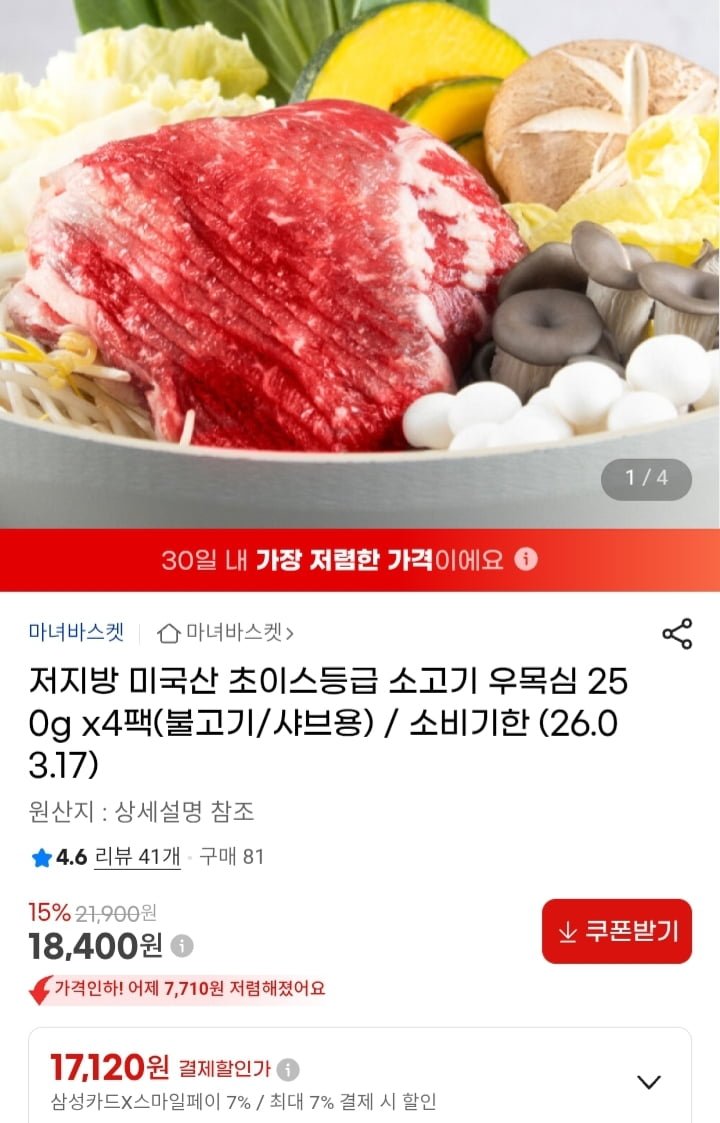
Task: Open the 리뷰 41개 reviews
Action: 137,857
